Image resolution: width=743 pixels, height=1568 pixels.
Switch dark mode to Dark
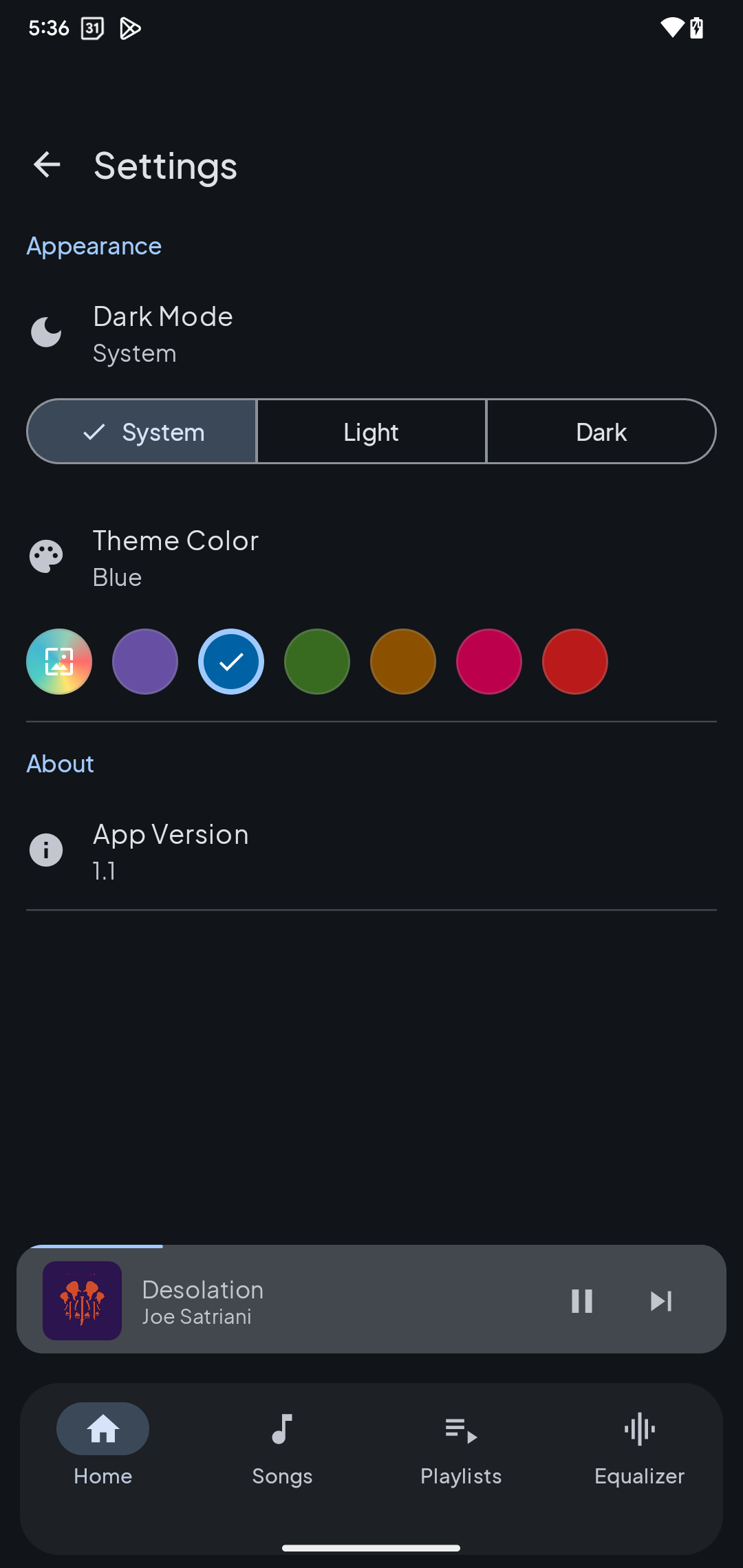601,432
